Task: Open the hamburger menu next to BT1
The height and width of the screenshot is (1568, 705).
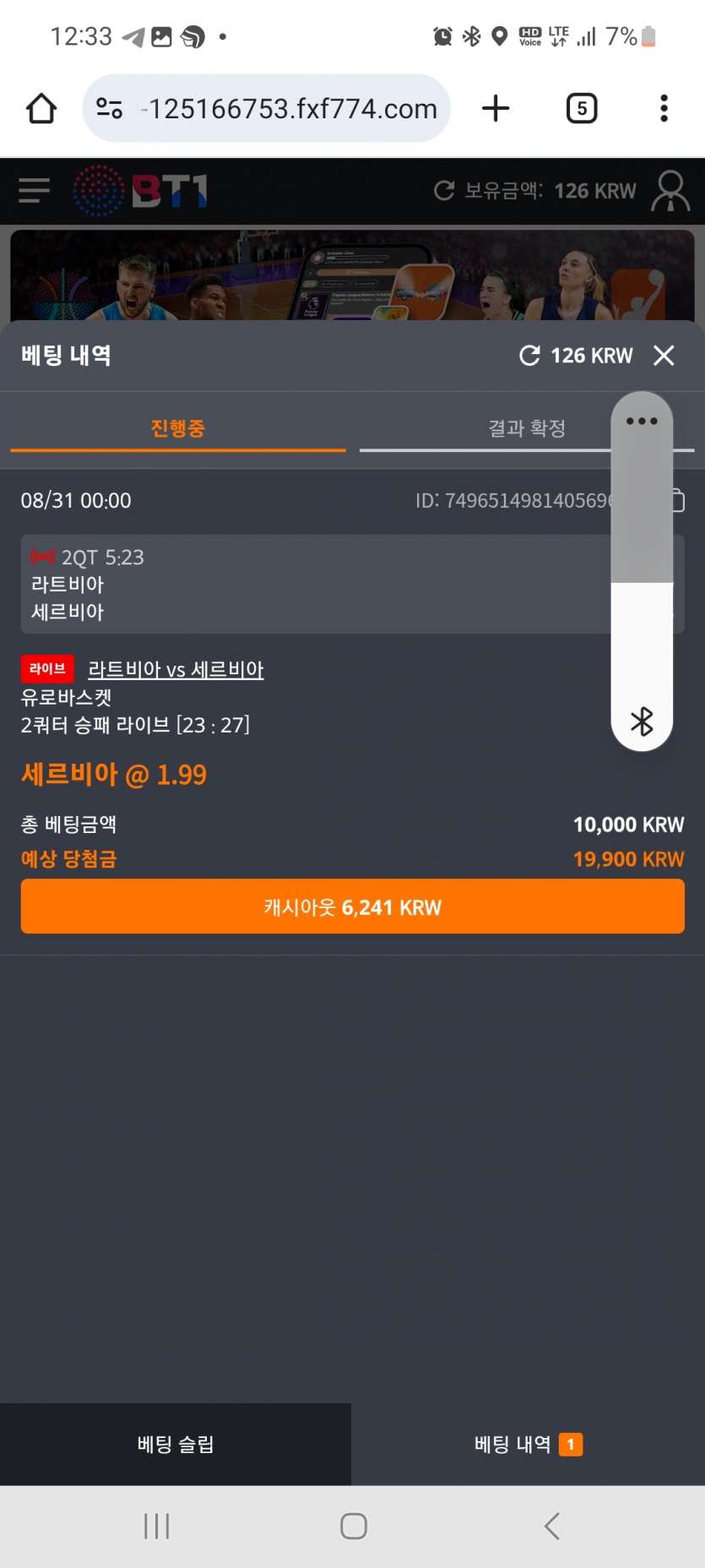Action: pyautogui.click(x=35, y=190)
